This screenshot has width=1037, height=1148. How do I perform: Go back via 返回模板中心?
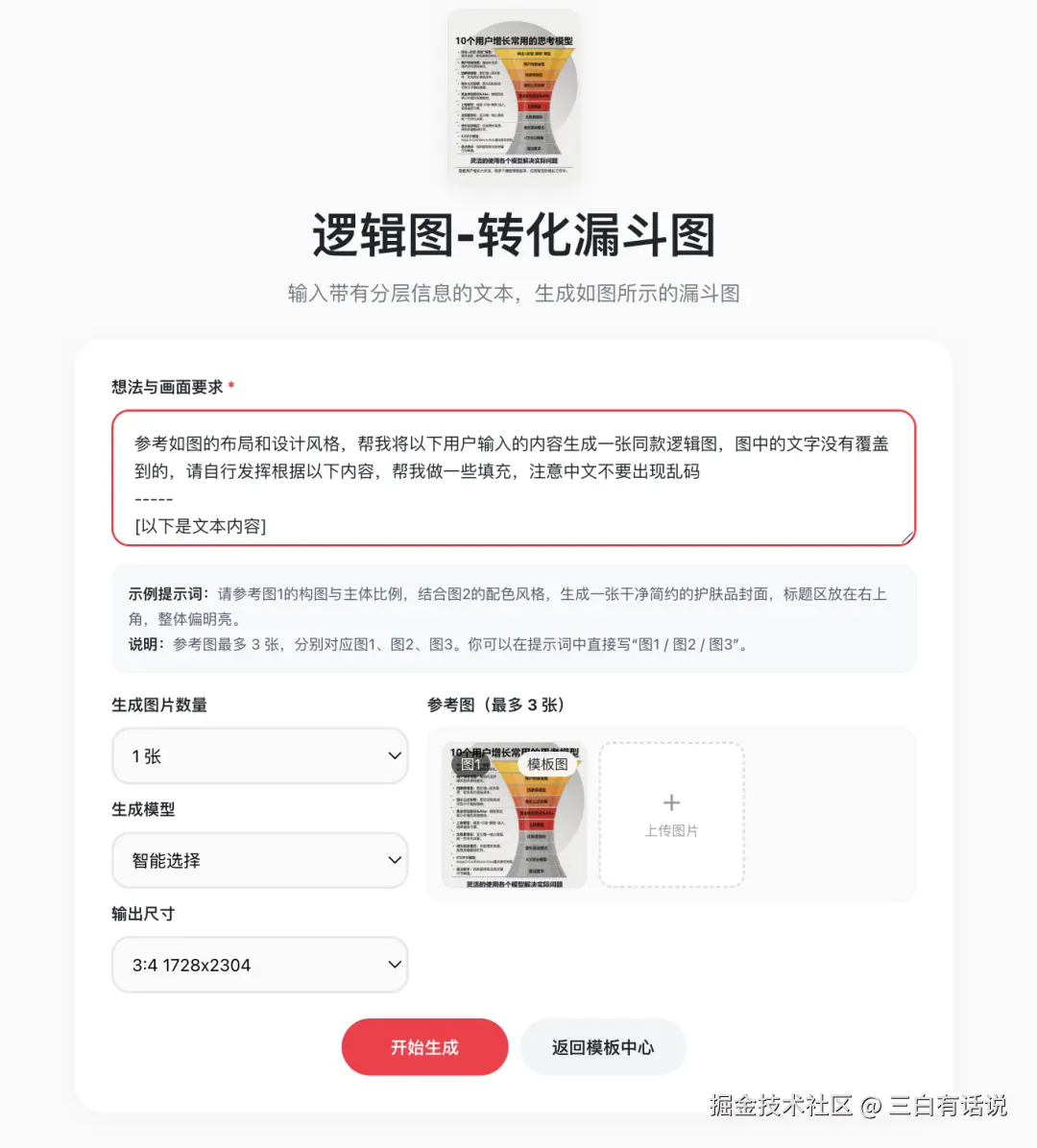(603, 1047)
